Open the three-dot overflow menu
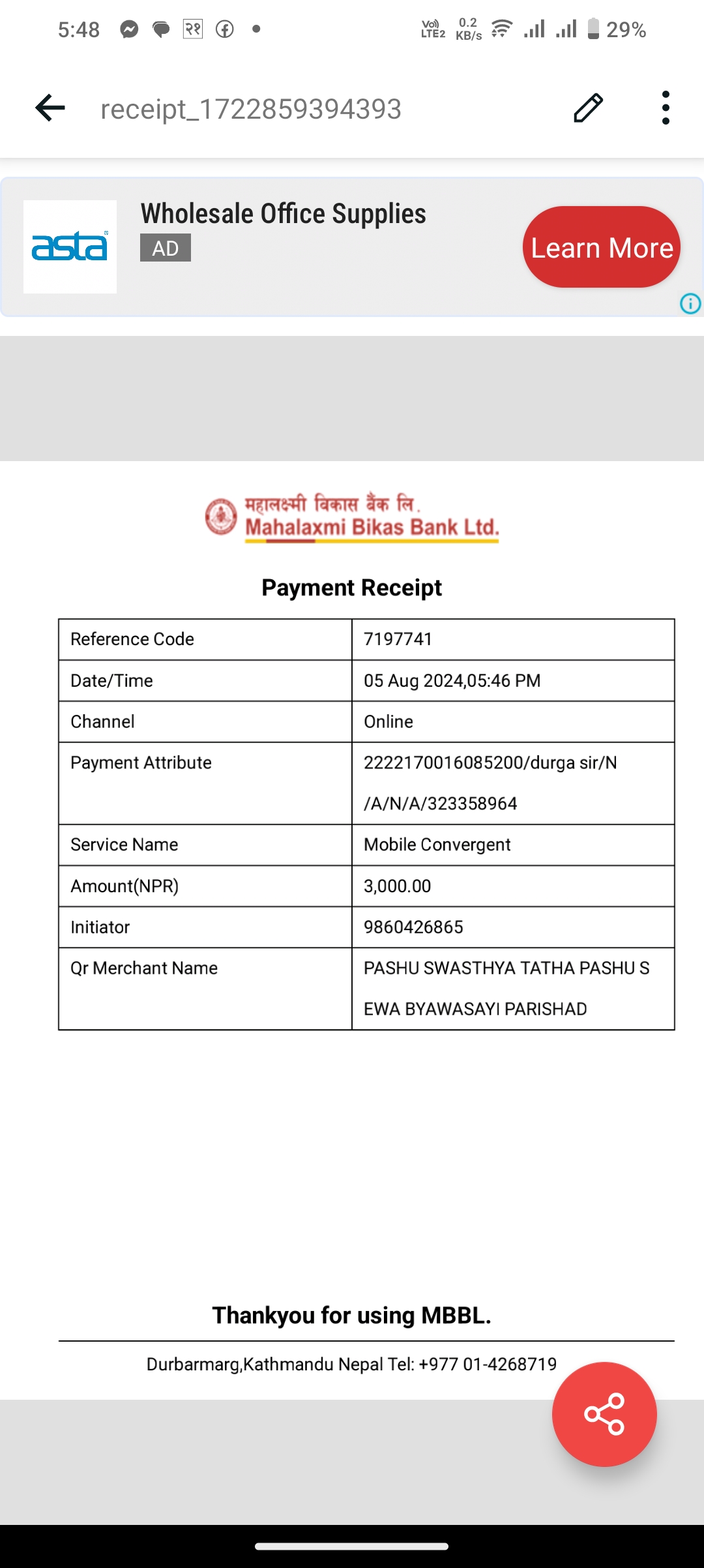Image resolution: width=704 pixels, height=1568 pixels. click(666, 108)
